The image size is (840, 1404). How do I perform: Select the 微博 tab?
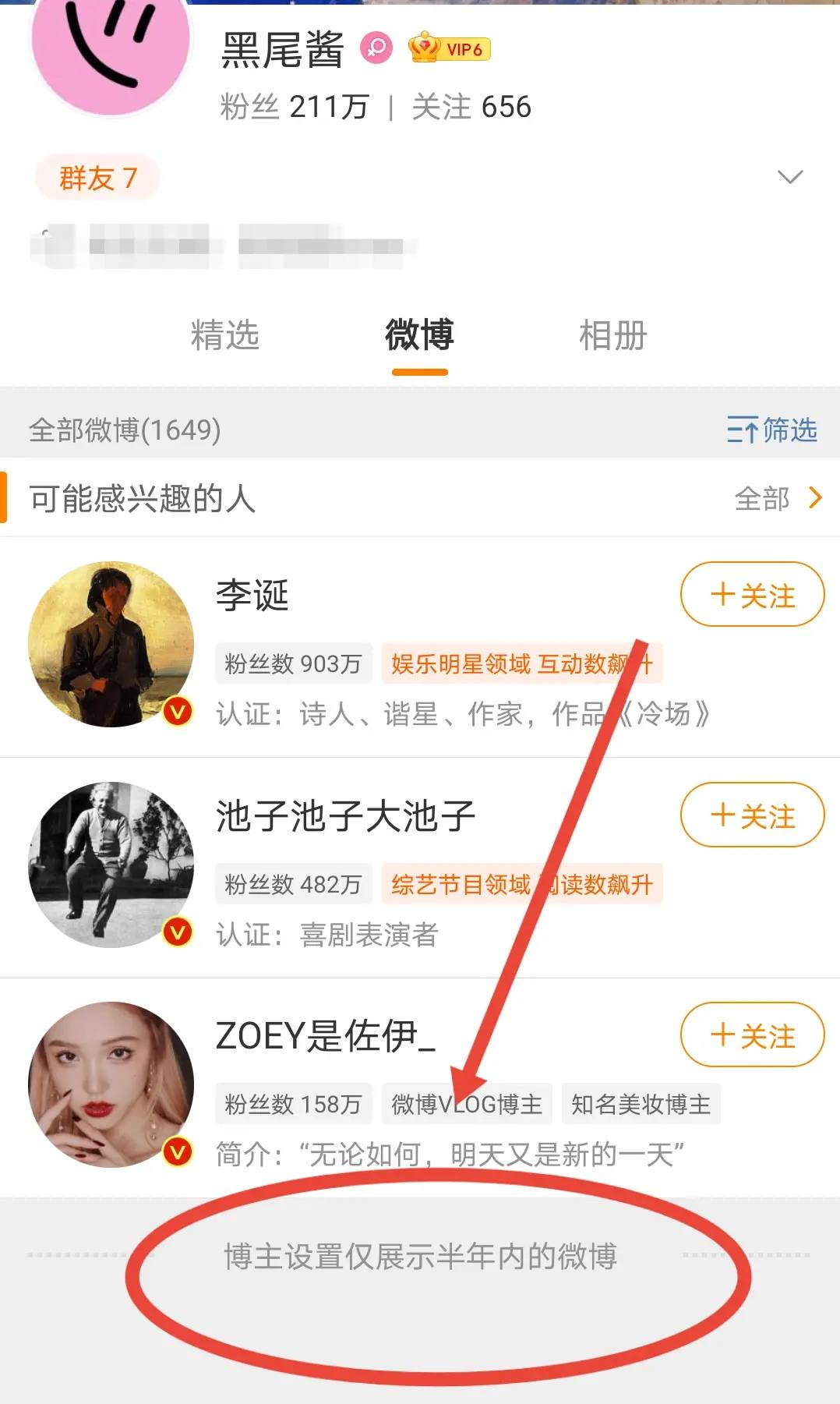coord(419,335)
